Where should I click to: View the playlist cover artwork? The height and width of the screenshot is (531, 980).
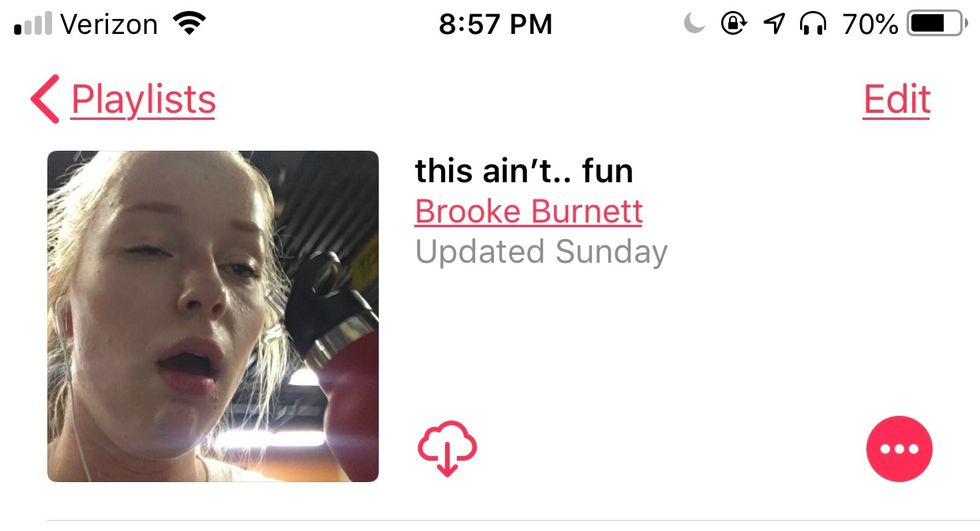click(213, 316)
